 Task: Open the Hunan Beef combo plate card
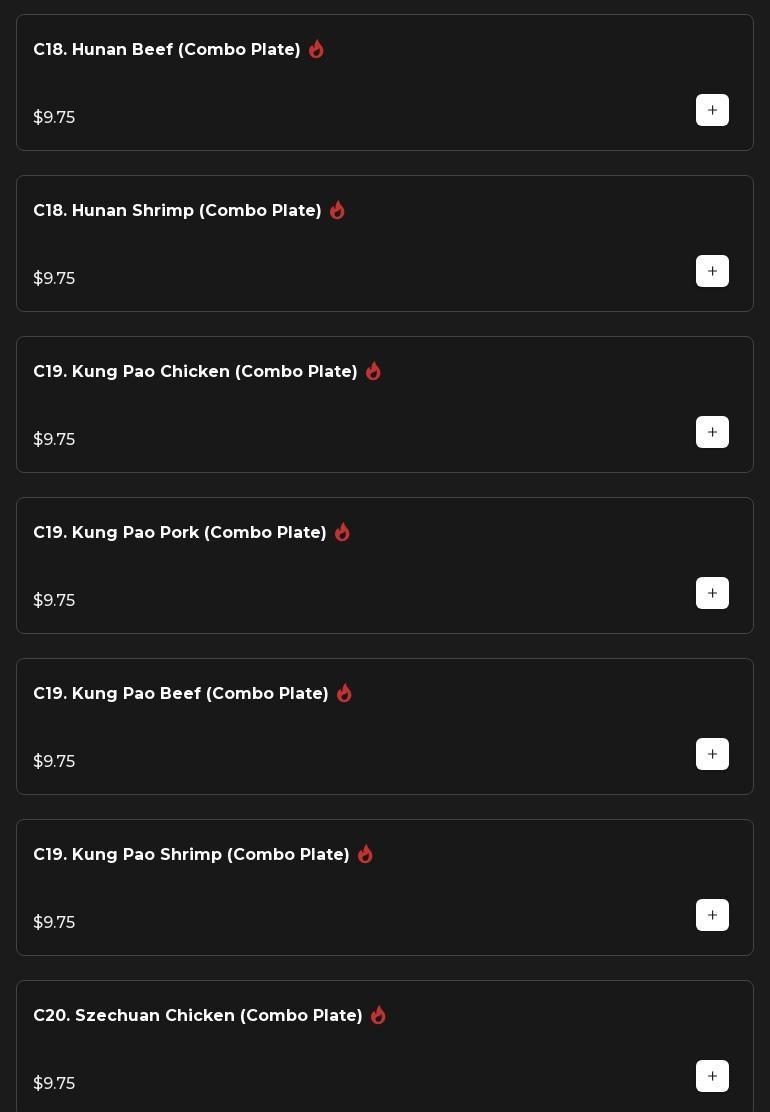384,82
